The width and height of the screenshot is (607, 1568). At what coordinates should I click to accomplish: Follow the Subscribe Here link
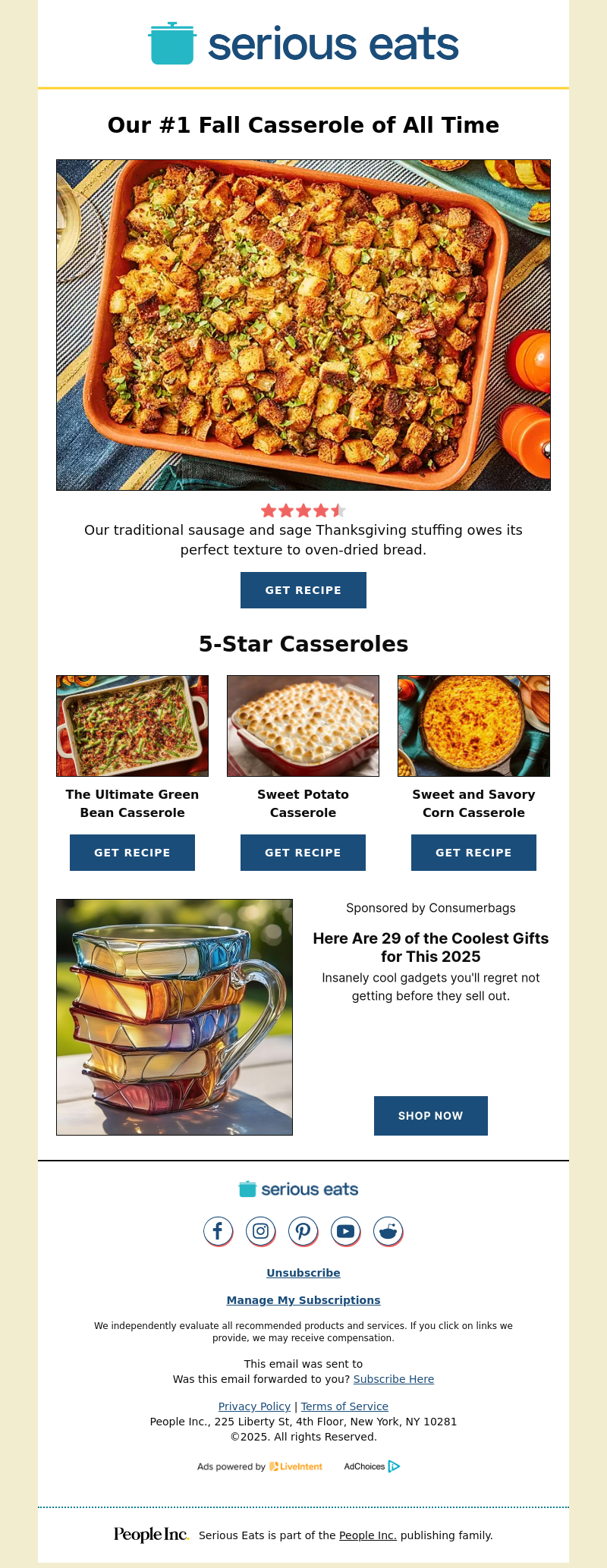click(x=394, y=1379)
